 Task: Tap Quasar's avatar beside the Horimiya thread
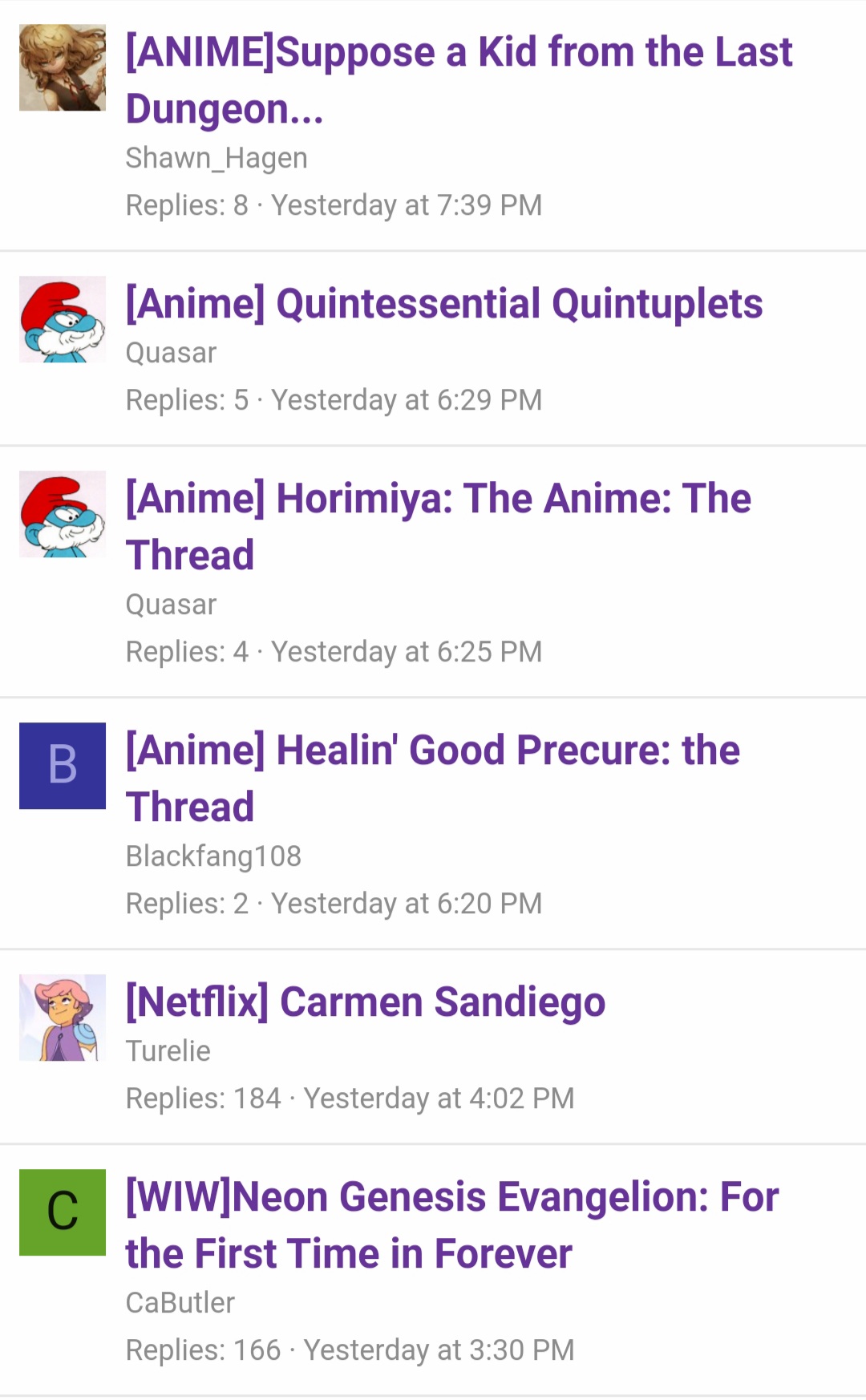click(63, 514)
